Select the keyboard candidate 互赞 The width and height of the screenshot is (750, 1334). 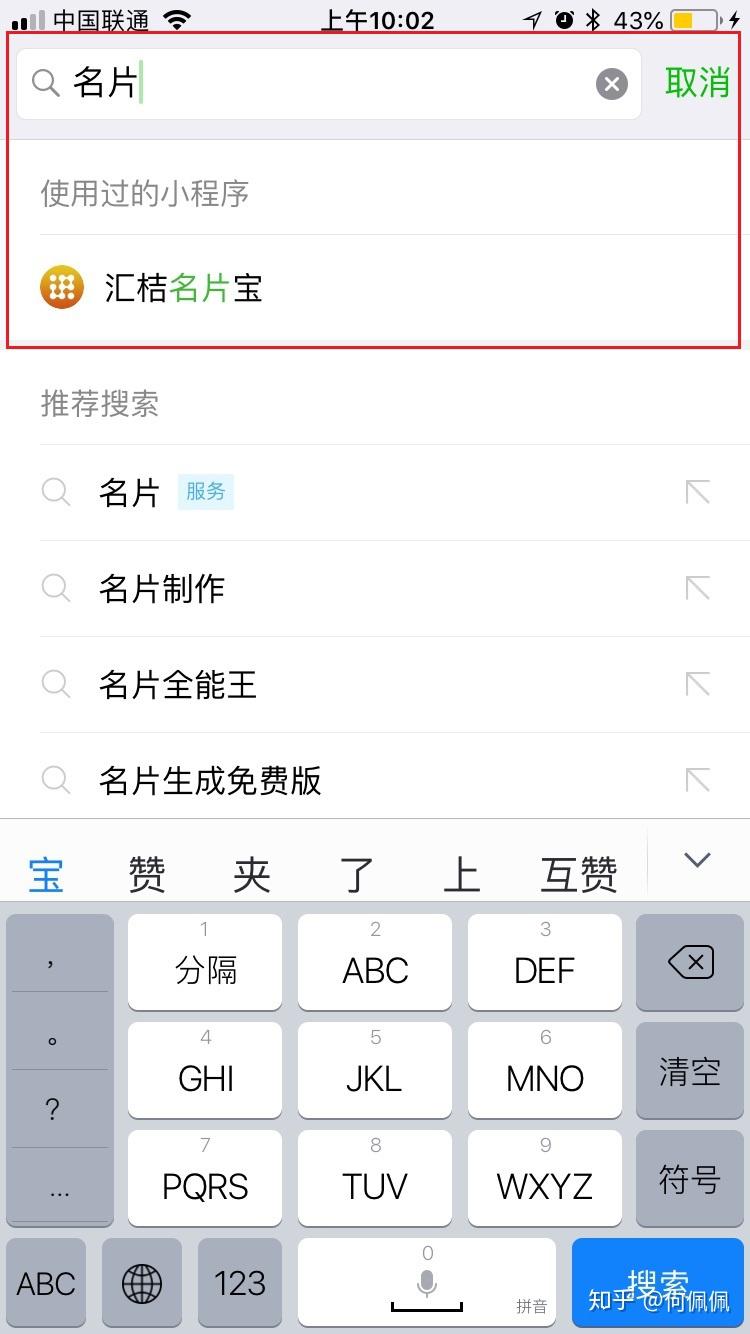pyautogui.click(x=578, y=874)
